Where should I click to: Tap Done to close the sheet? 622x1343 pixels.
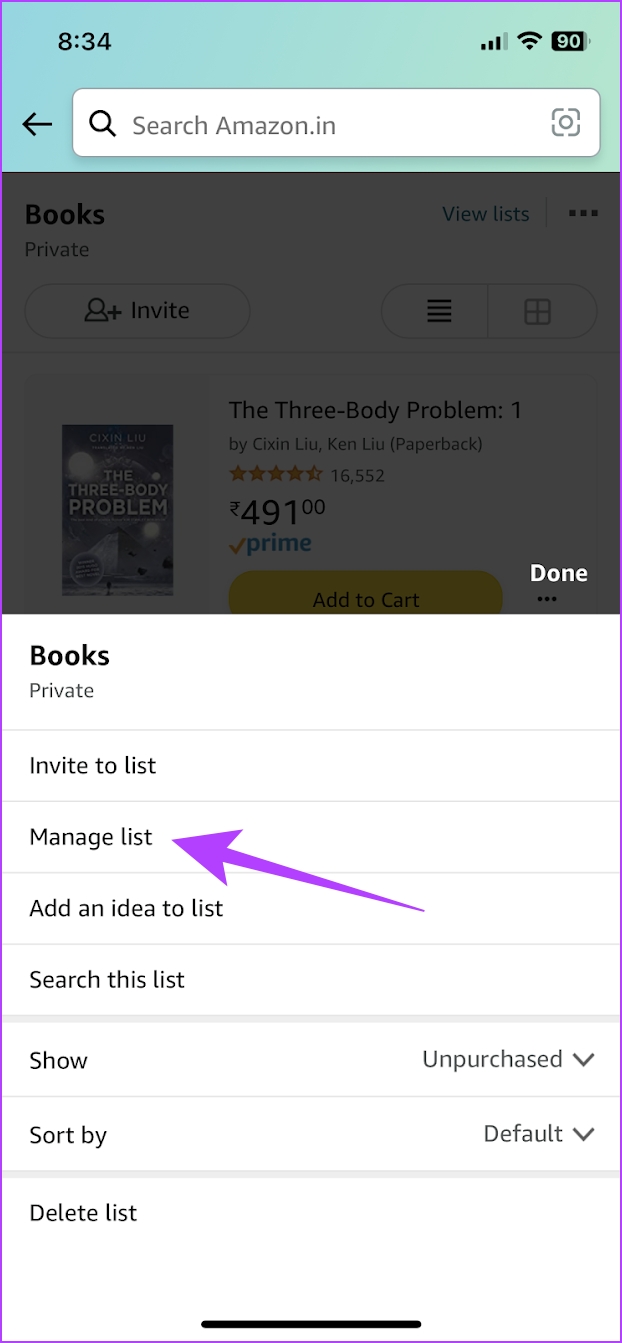point(558,573)
